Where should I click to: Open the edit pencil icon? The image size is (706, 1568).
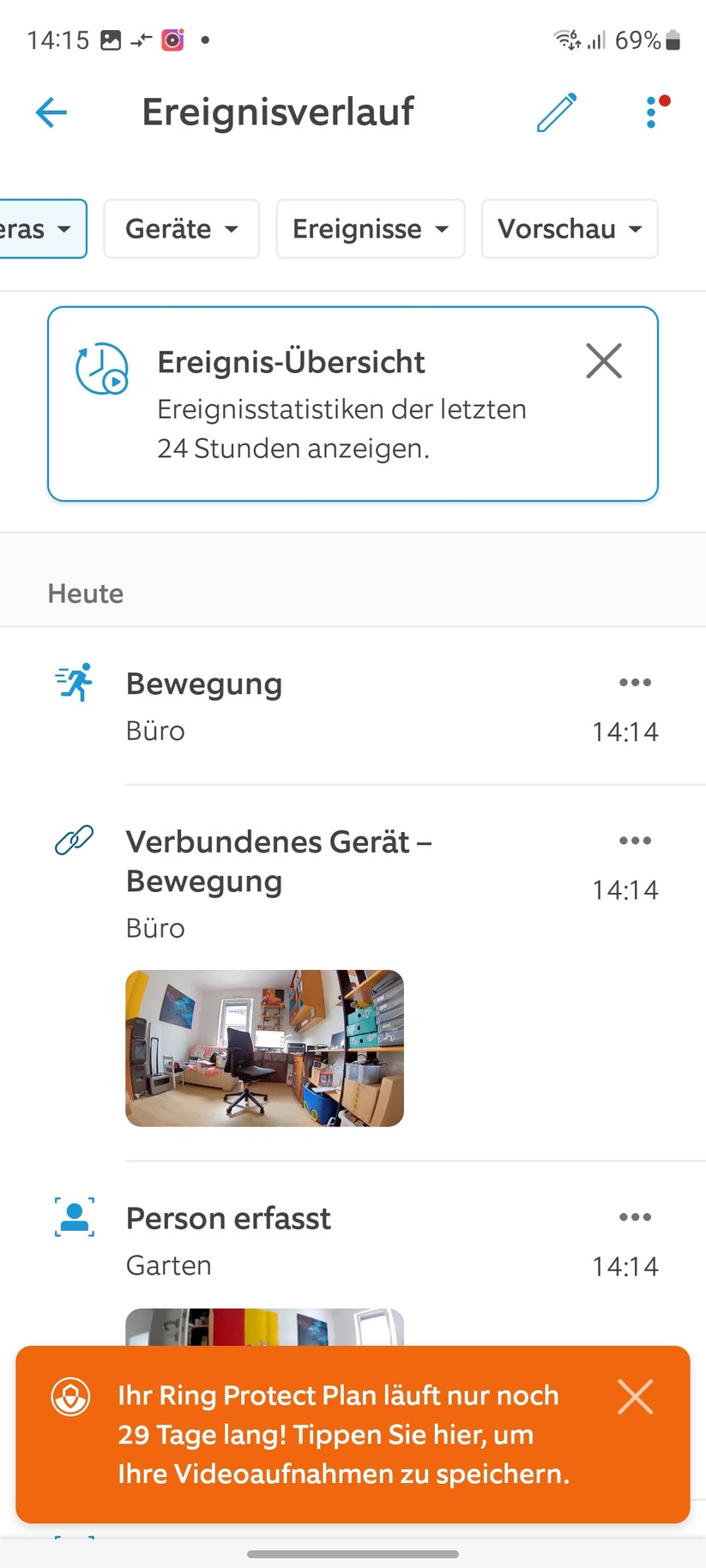pyautogui.click(x=557, y=112)
